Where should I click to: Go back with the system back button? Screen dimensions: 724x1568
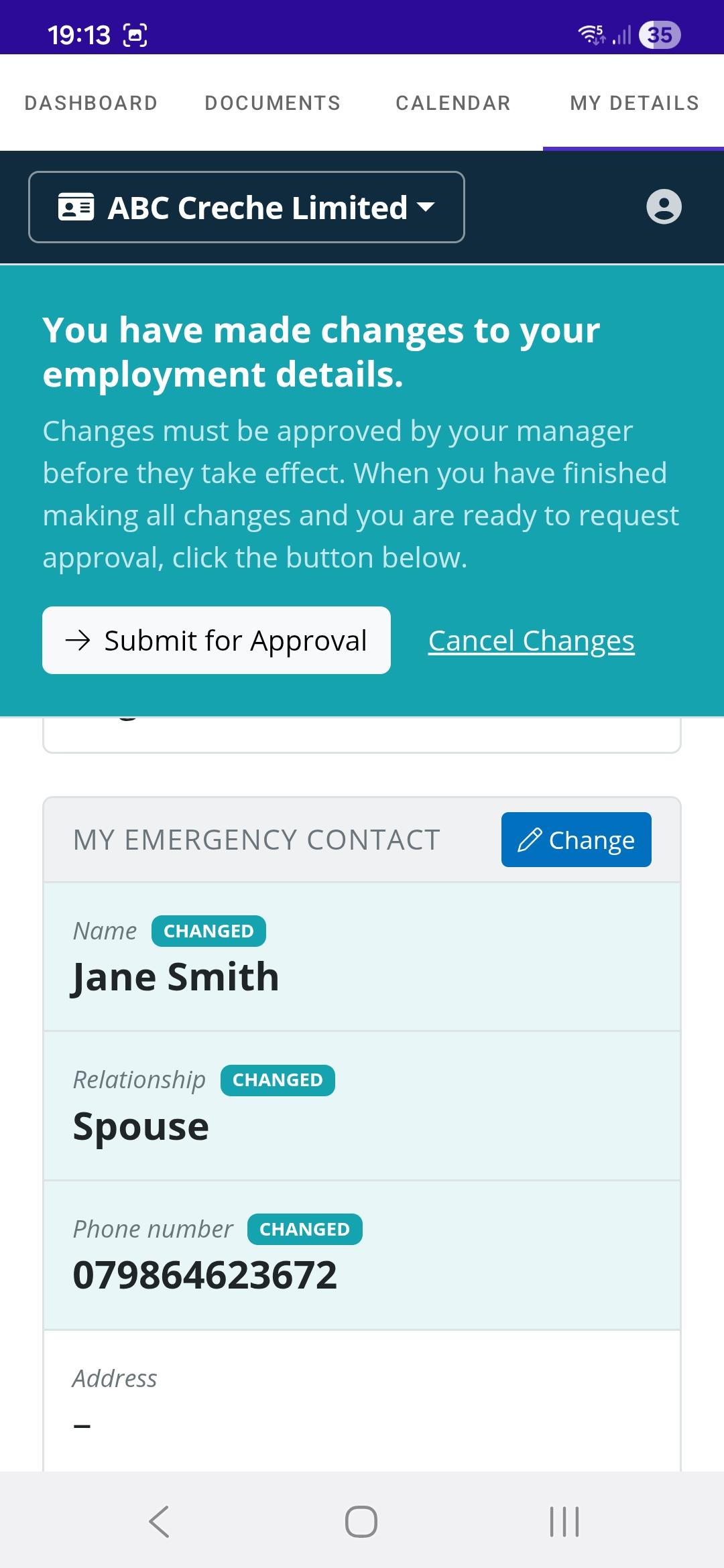click(x=160, y=1521)
